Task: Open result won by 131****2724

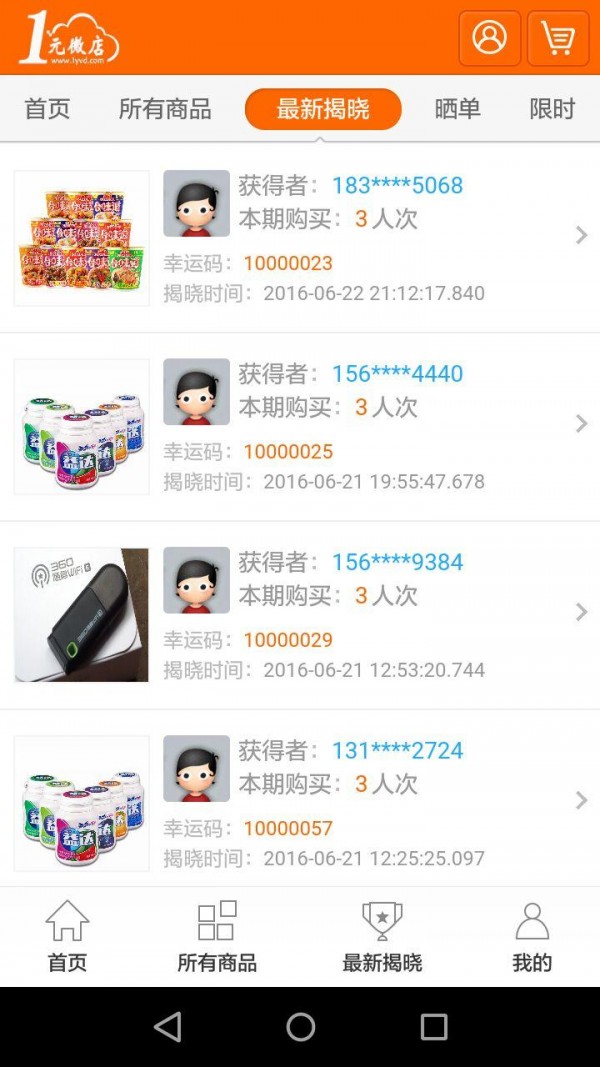Action: (300, 801)
